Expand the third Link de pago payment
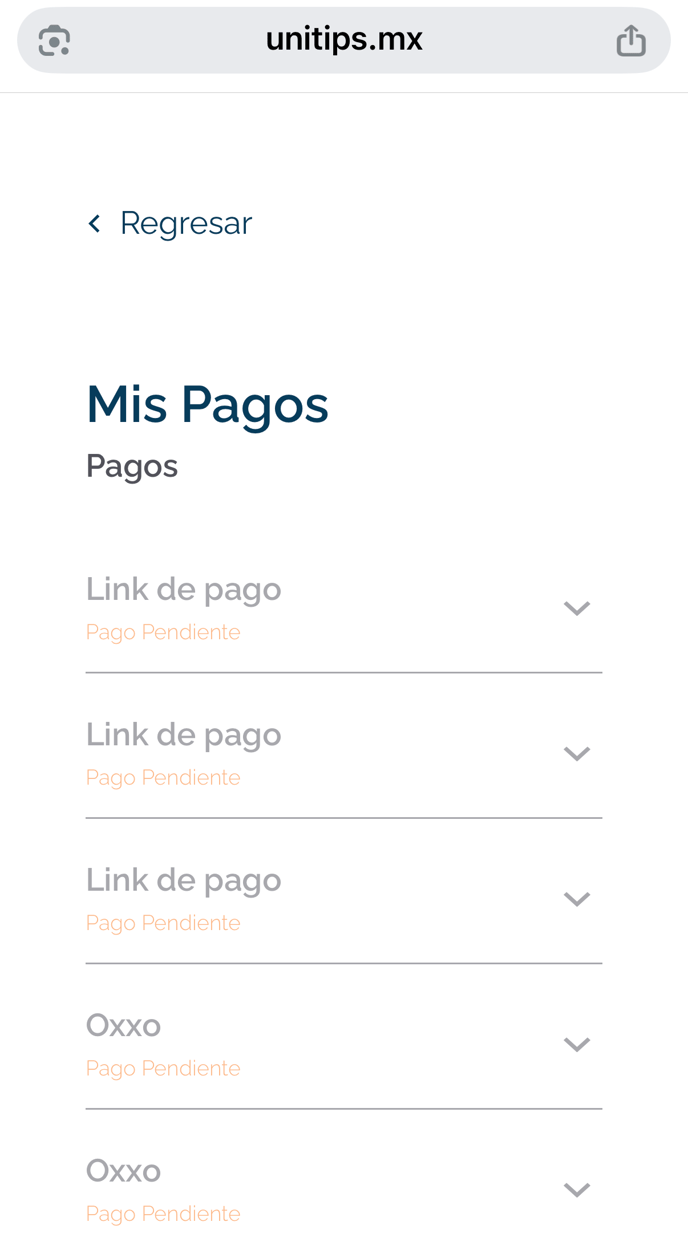 (576, 899)
